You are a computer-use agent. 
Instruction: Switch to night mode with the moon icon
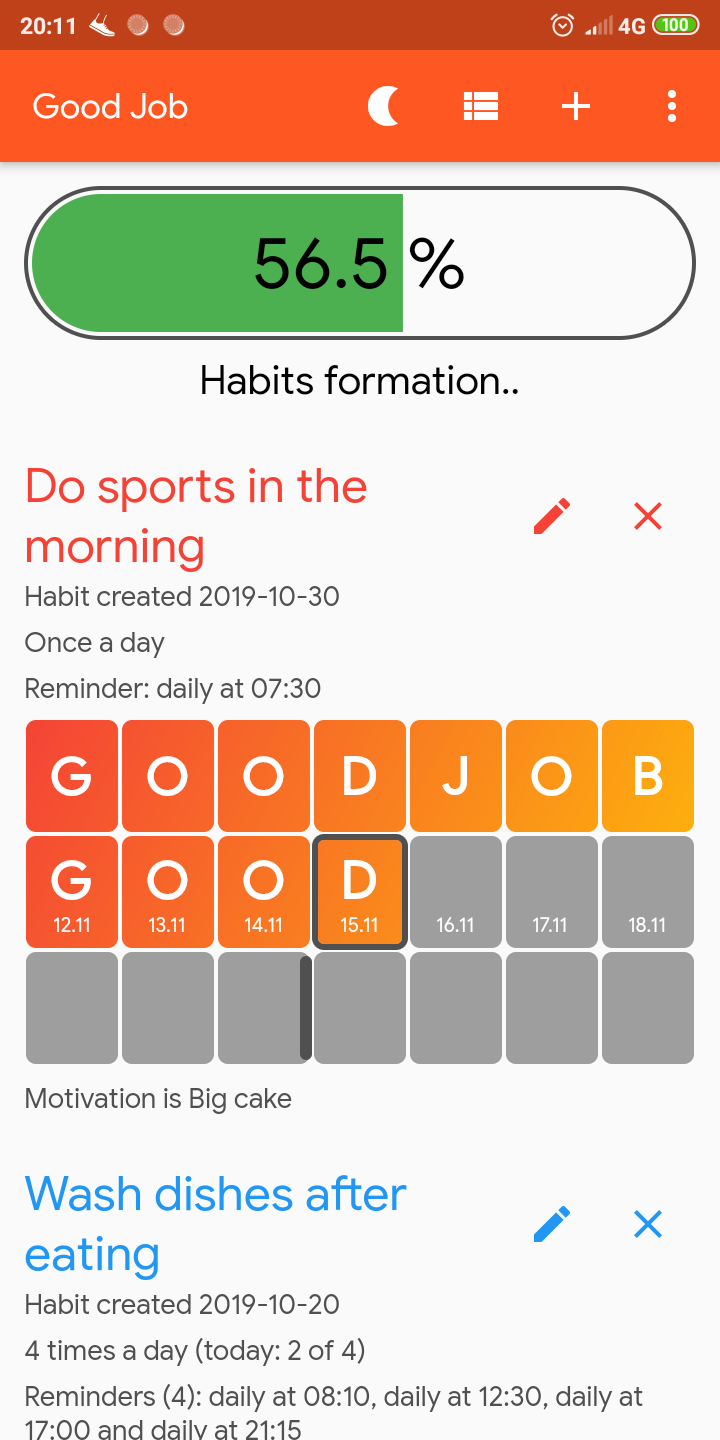coord(384,106)
